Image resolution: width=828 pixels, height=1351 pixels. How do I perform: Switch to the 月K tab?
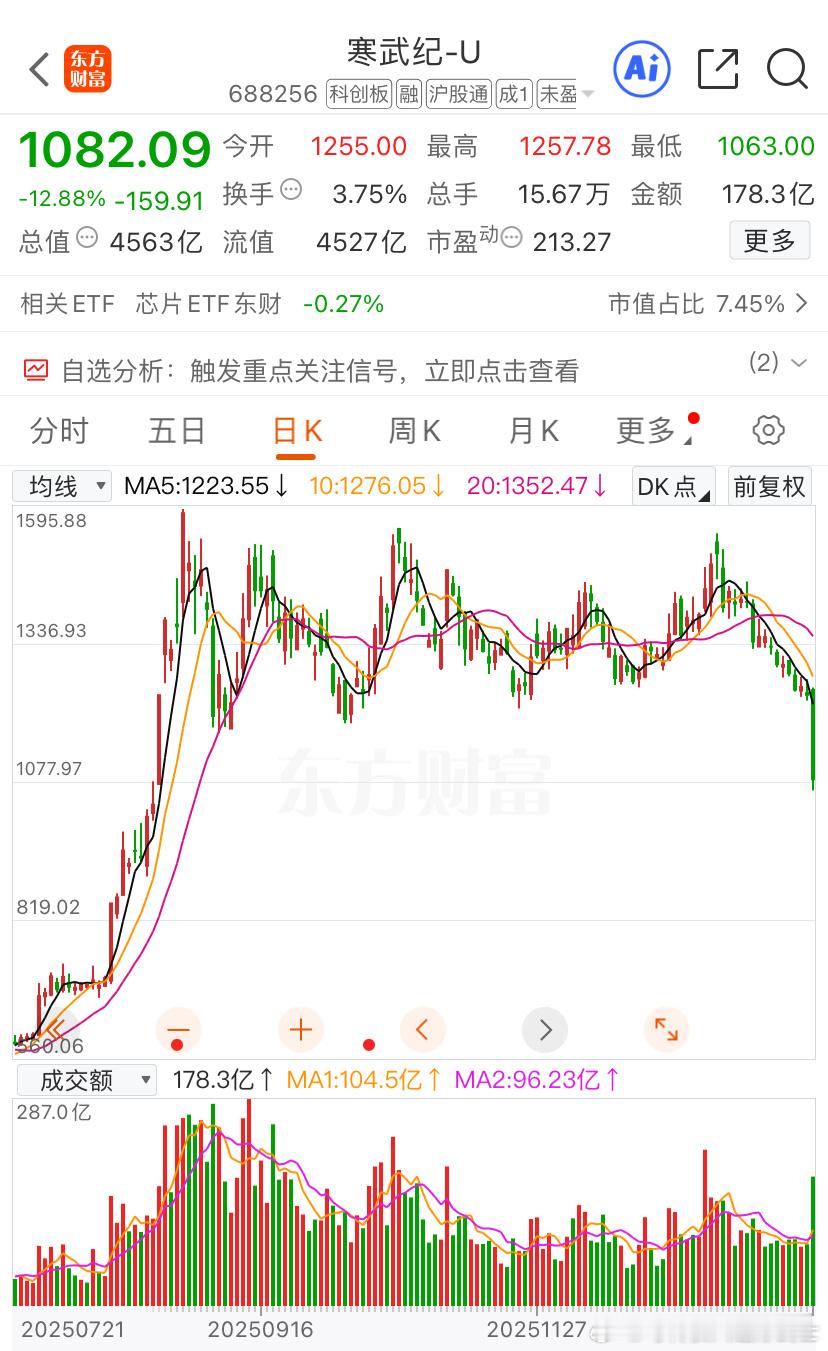[x=531, y=430]
